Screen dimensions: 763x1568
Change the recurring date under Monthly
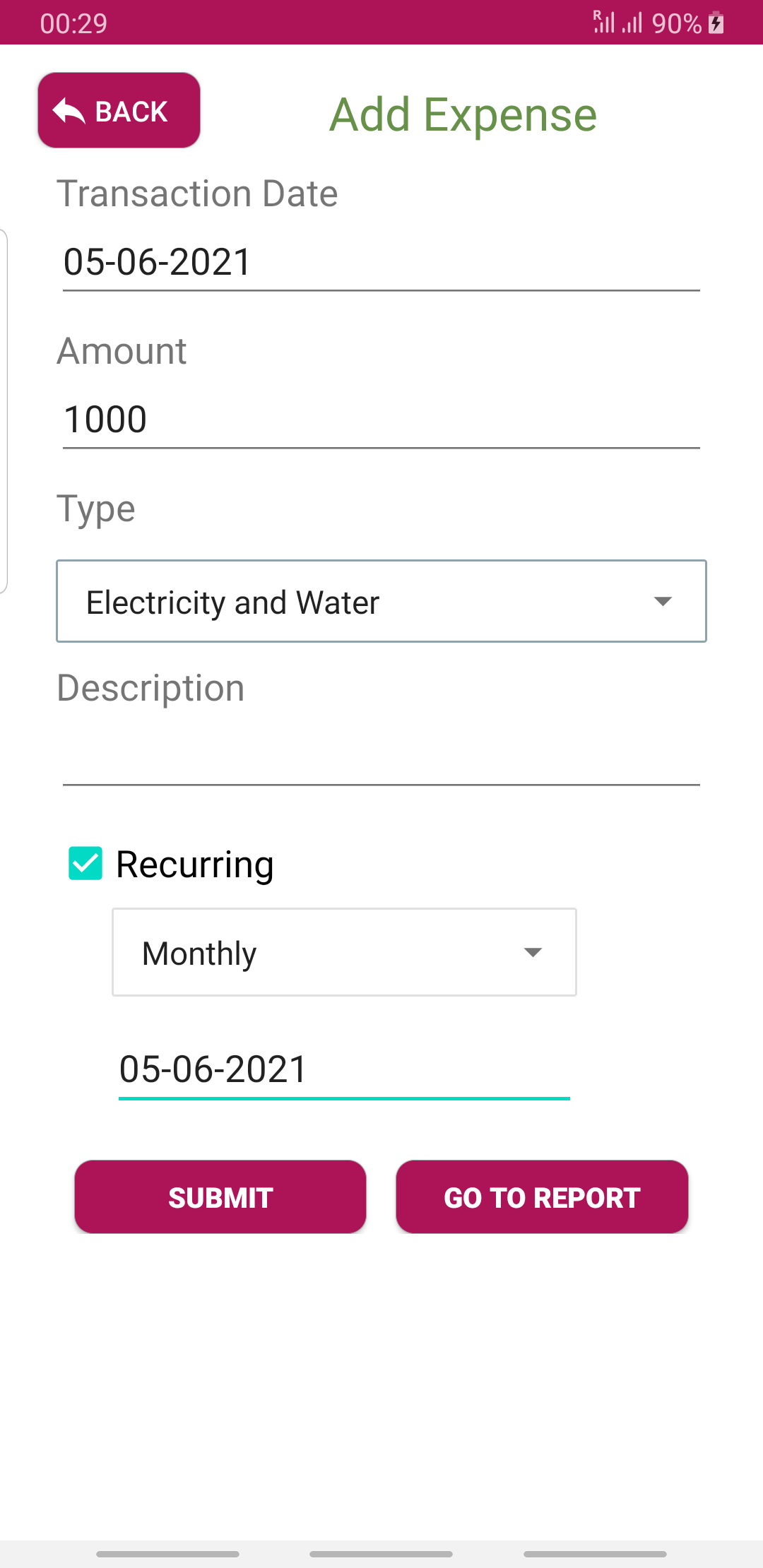coord(344,1070)
